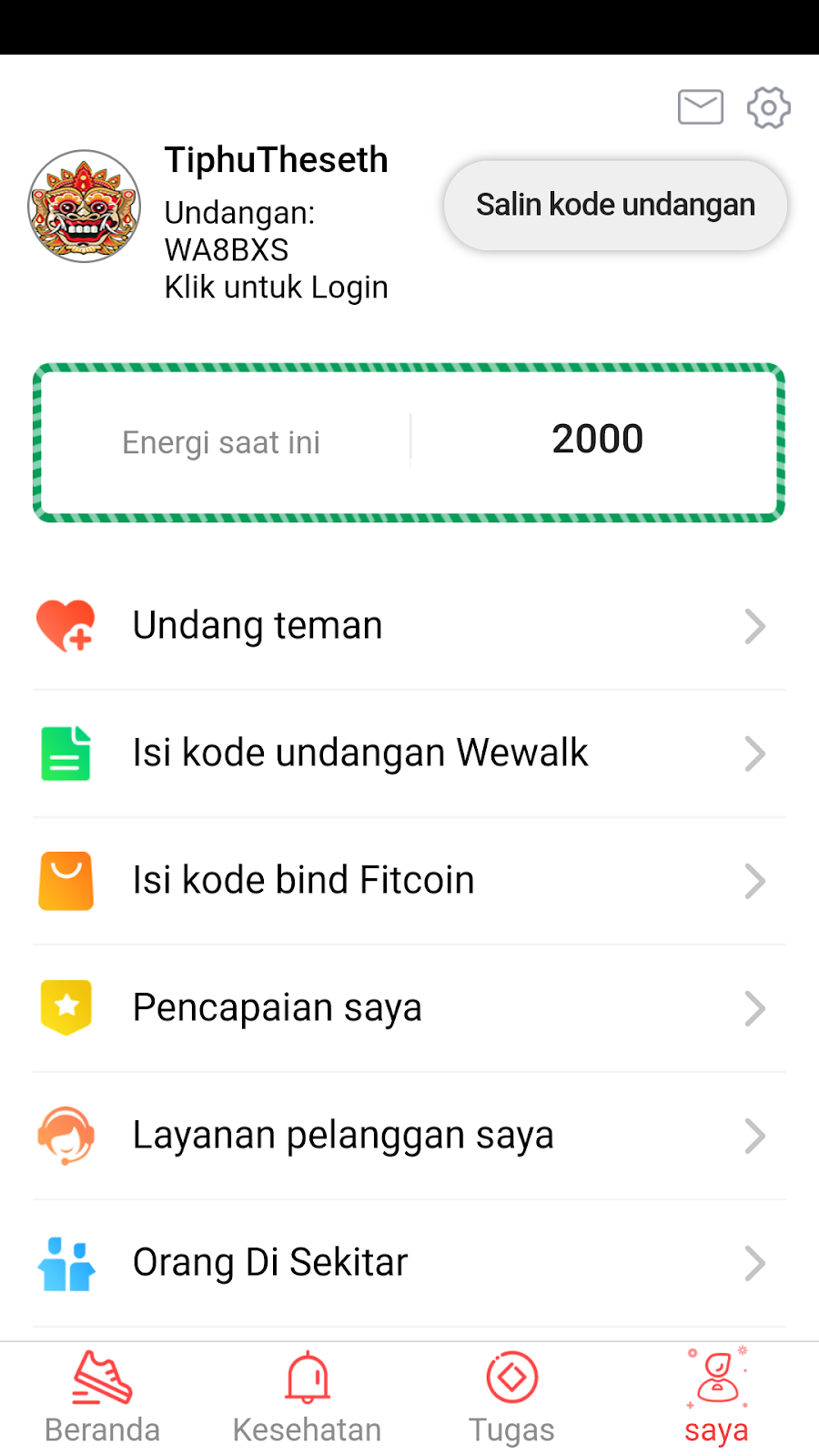This screenshot has height=1456, width=819.
Task: Open the settings gear
Action: point(769,107)
